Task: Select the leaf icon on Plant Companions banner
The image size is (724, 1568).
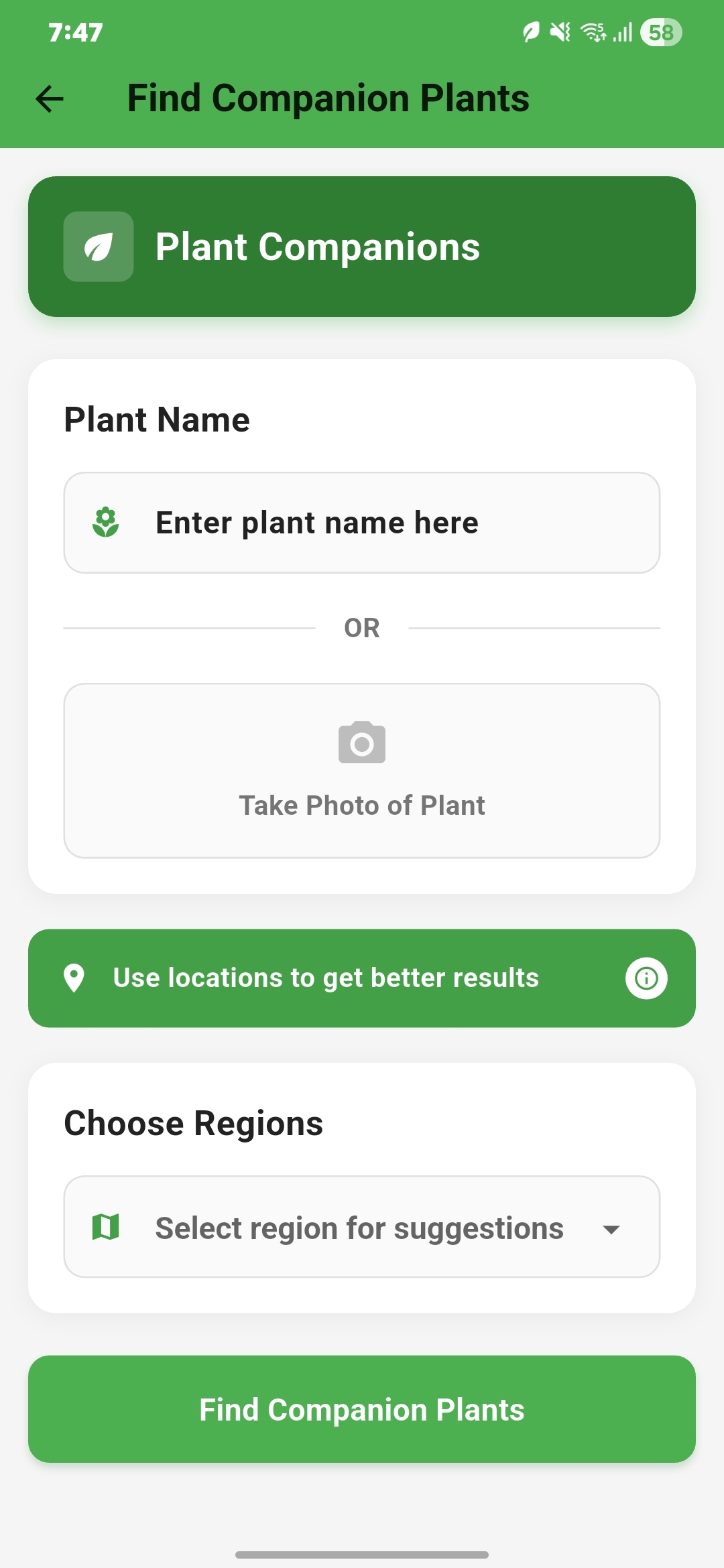Action: click(x=98, y=246)
